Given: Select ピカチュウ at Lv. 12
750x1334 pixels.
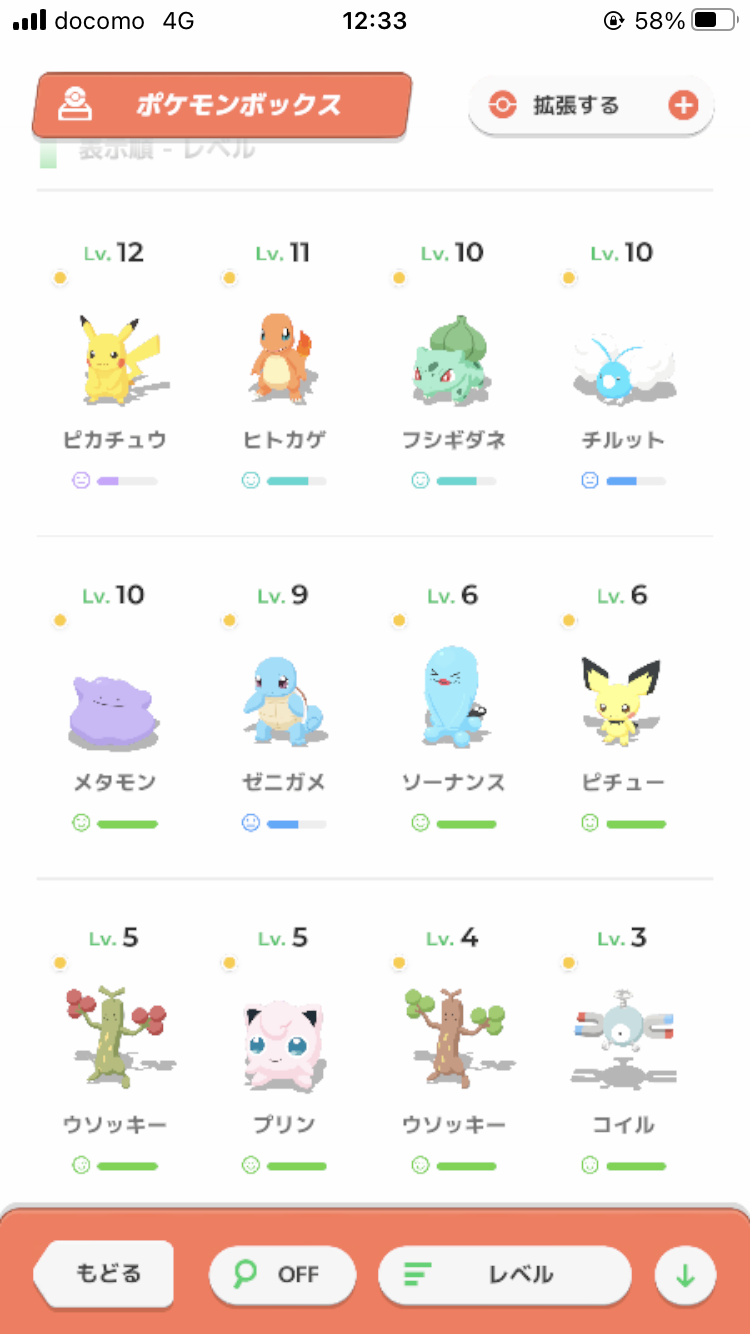Looking at the screenshot, I should coord(114,360).
